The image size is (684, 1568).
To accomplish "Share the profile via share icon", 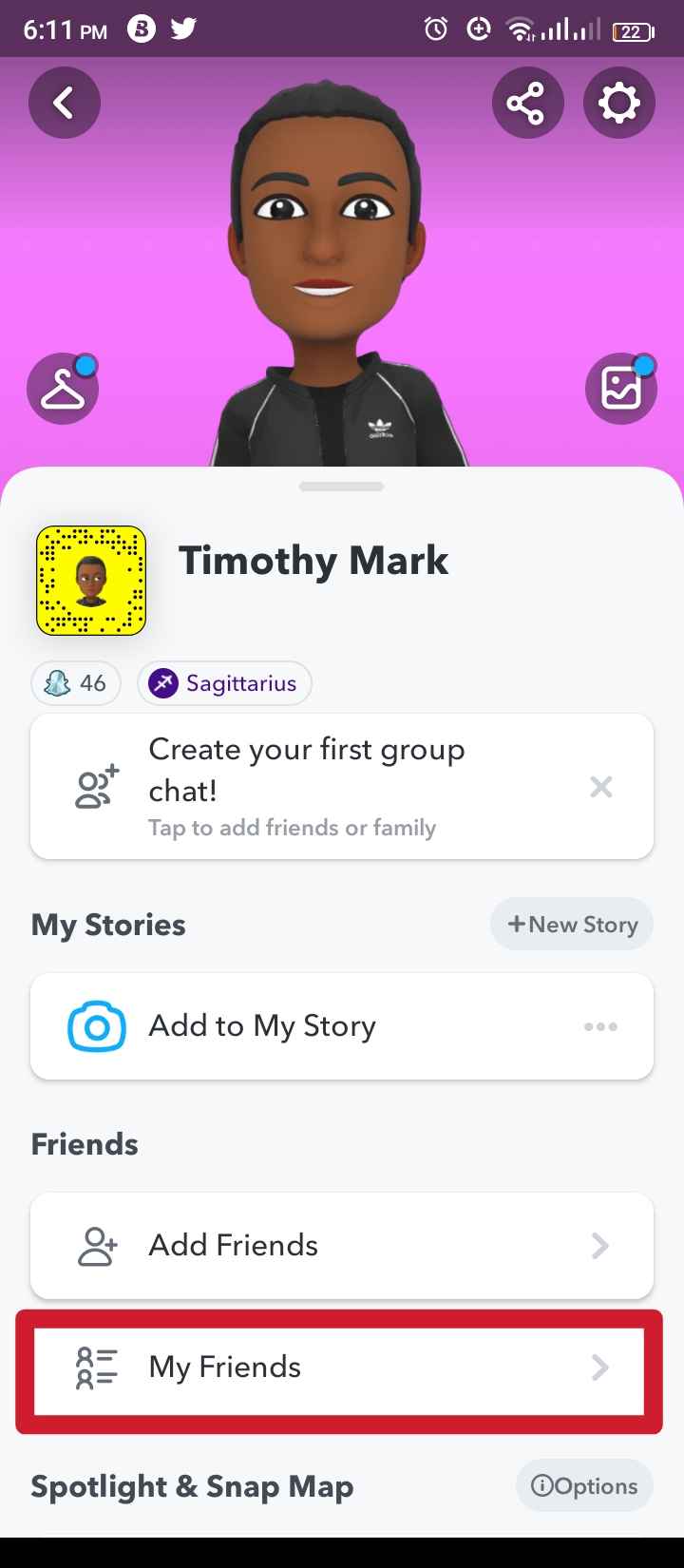I will click(527, 103).
